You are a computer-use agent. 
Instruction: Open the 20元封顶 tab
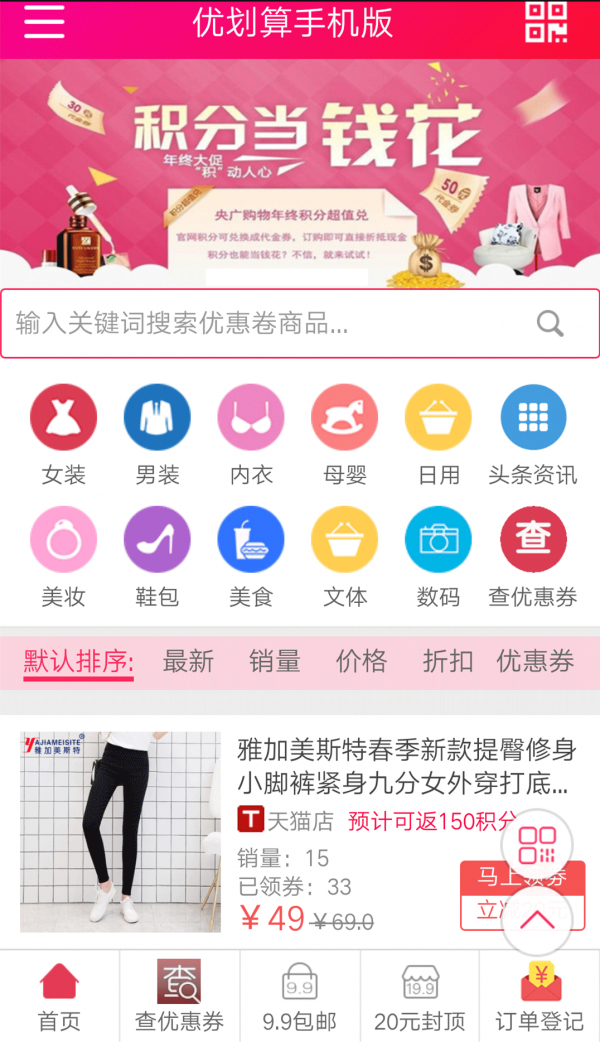[x=420, y=996]
